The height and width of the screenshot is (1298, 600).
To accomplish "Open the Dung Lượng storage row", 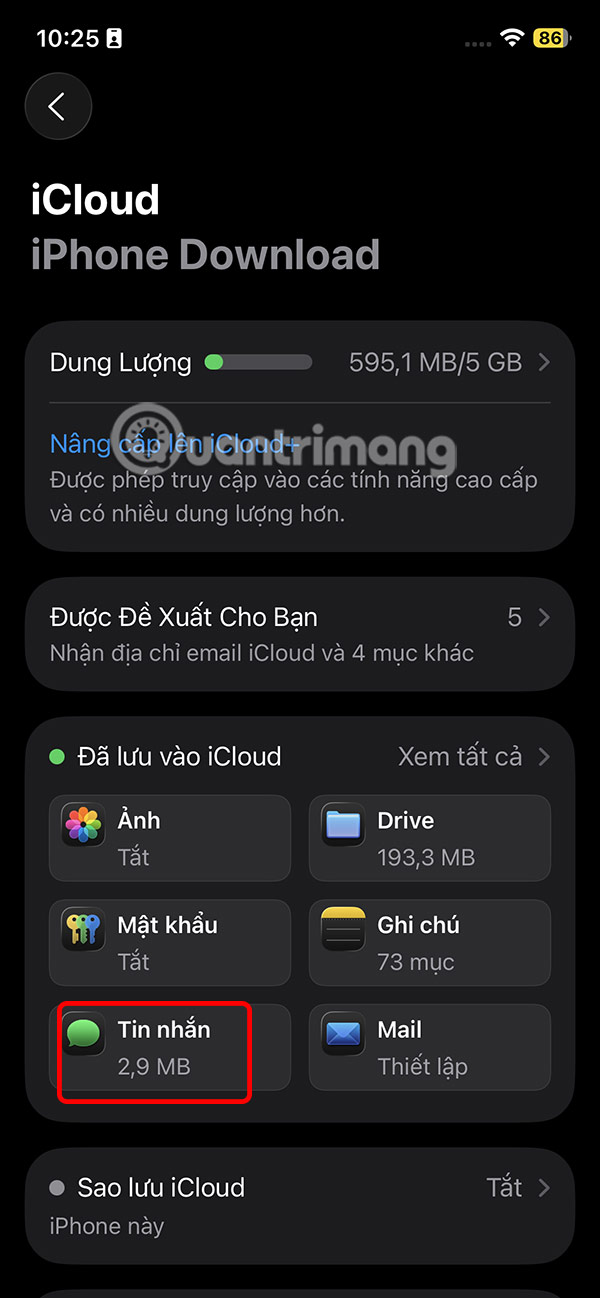I will (300, 362).
